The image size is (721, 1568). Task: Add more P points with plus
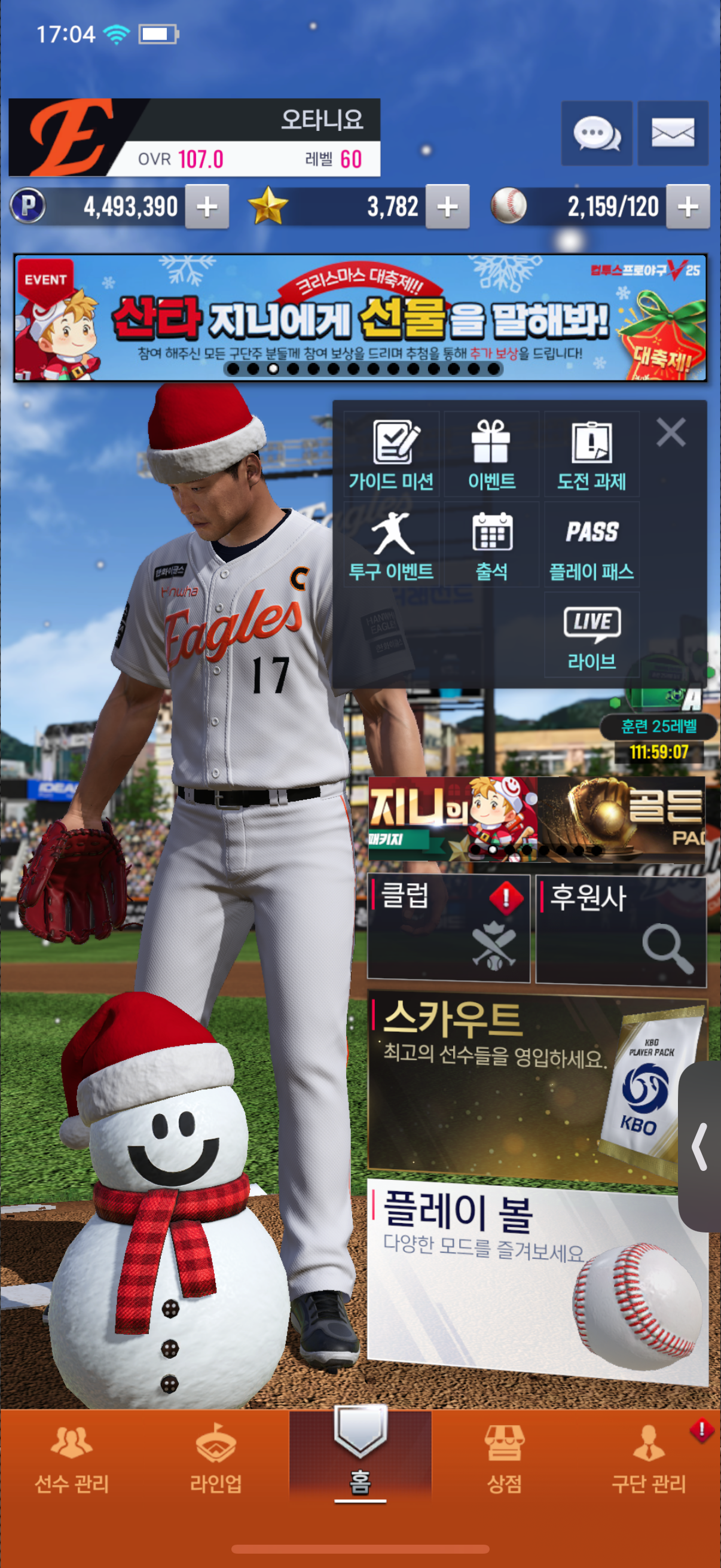point(207,207)
